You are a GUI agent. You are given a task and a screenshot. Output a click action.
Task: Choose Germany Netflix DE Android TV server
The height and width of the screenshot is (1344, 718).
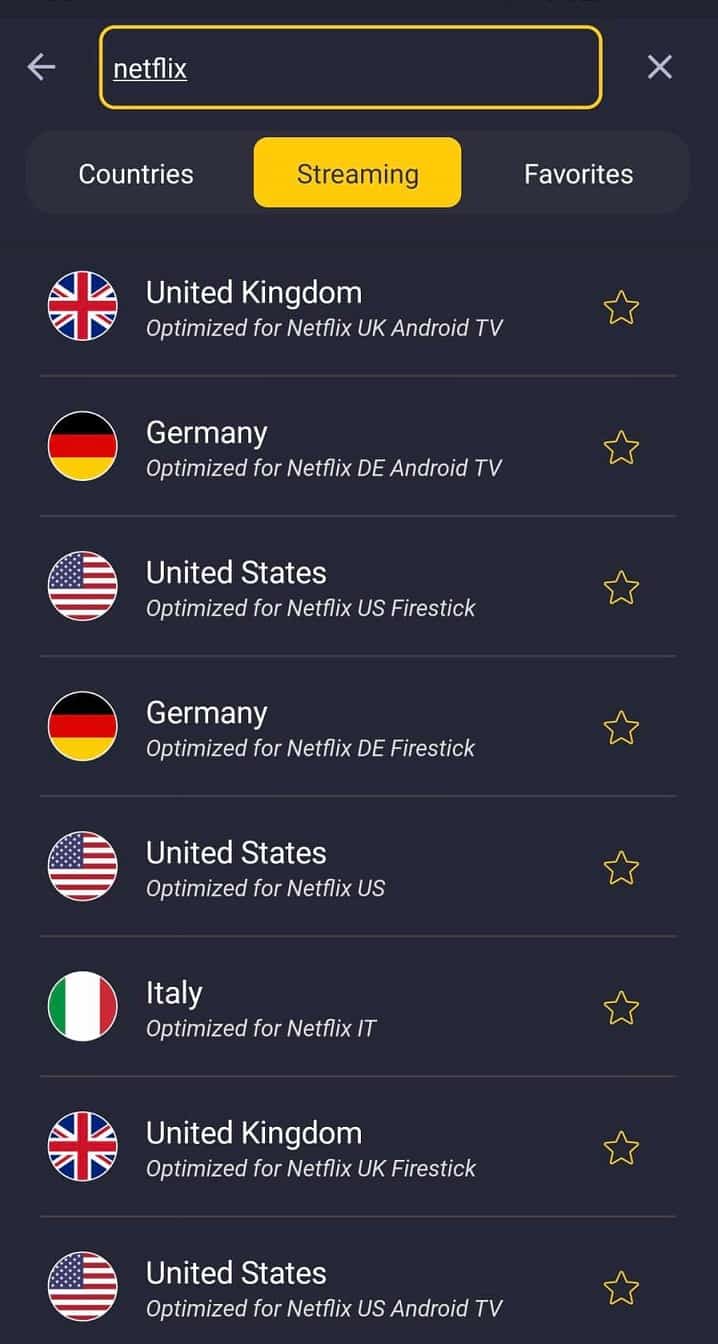358,447
